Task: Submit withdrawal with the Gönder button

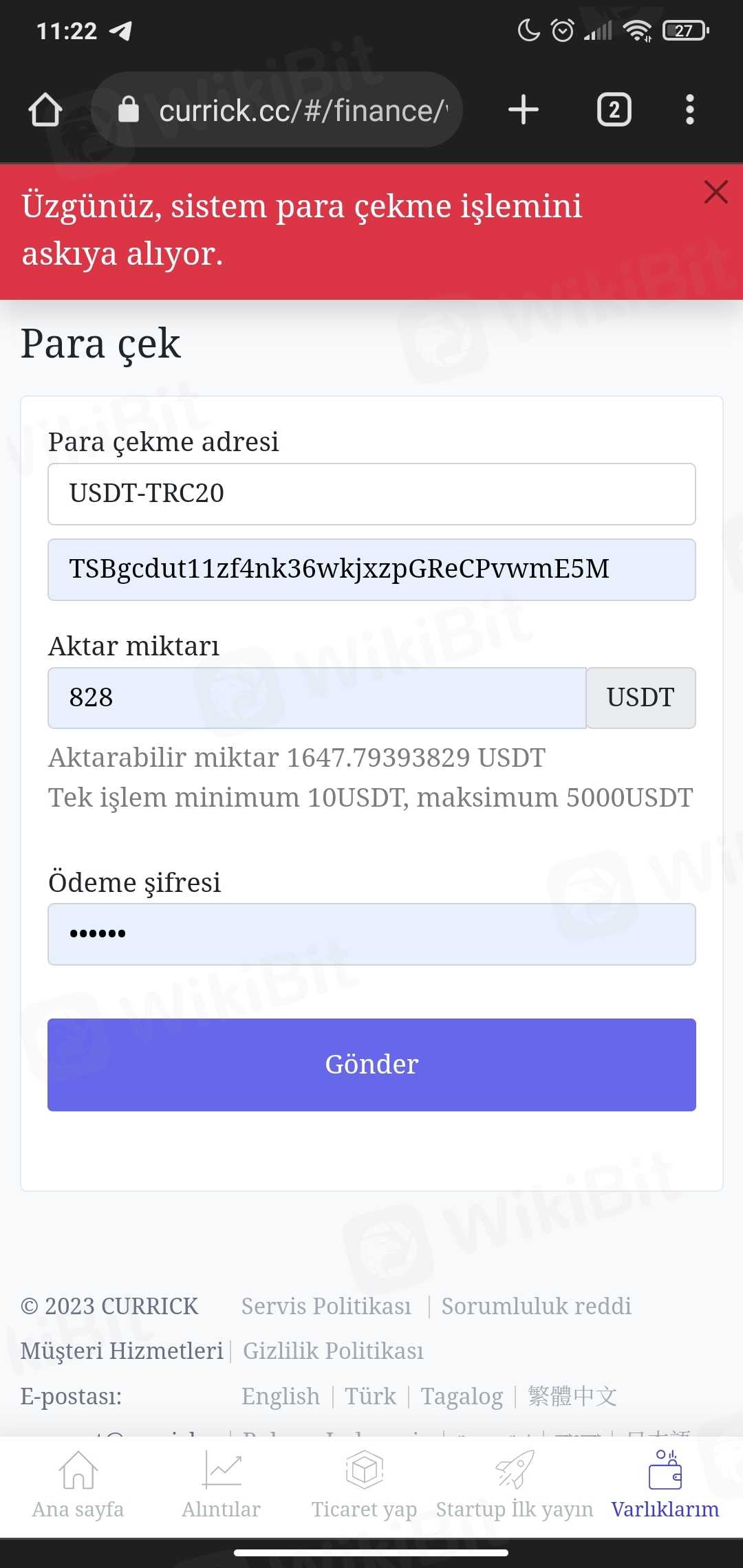Action: coord(371,1065)
